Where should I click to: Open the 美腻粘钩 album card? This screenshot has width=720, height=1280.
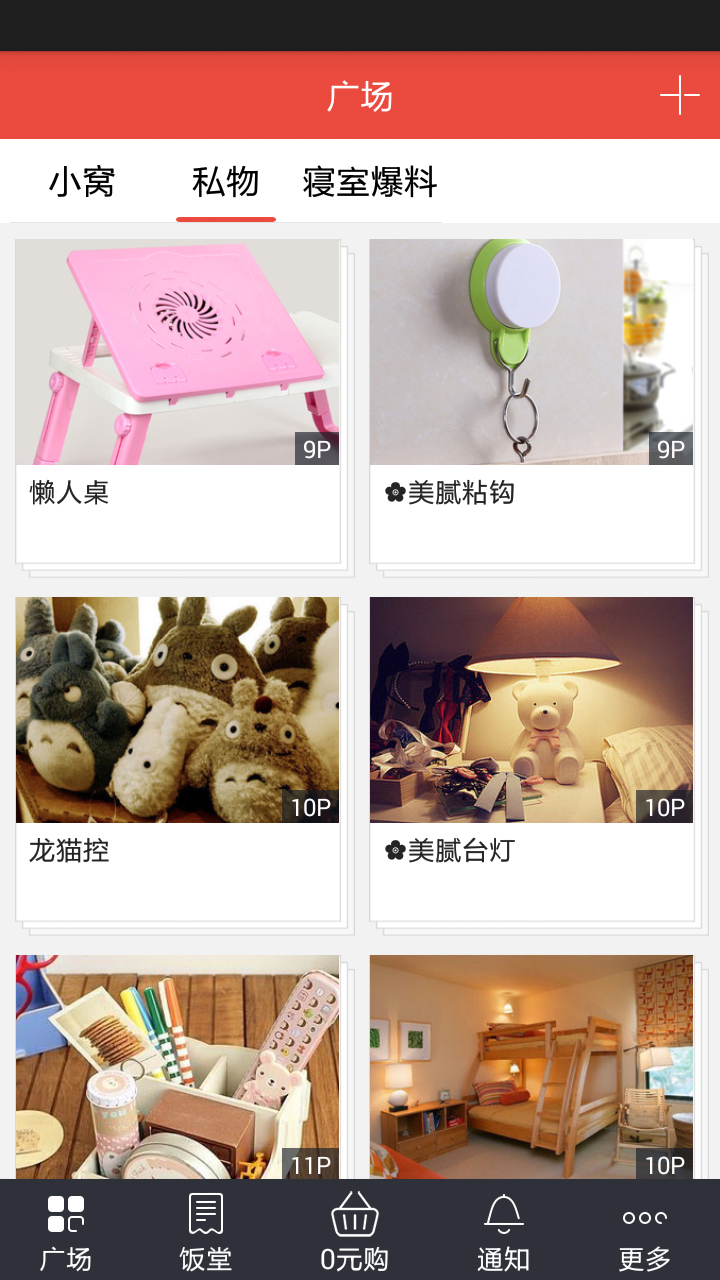coord(531,400)
